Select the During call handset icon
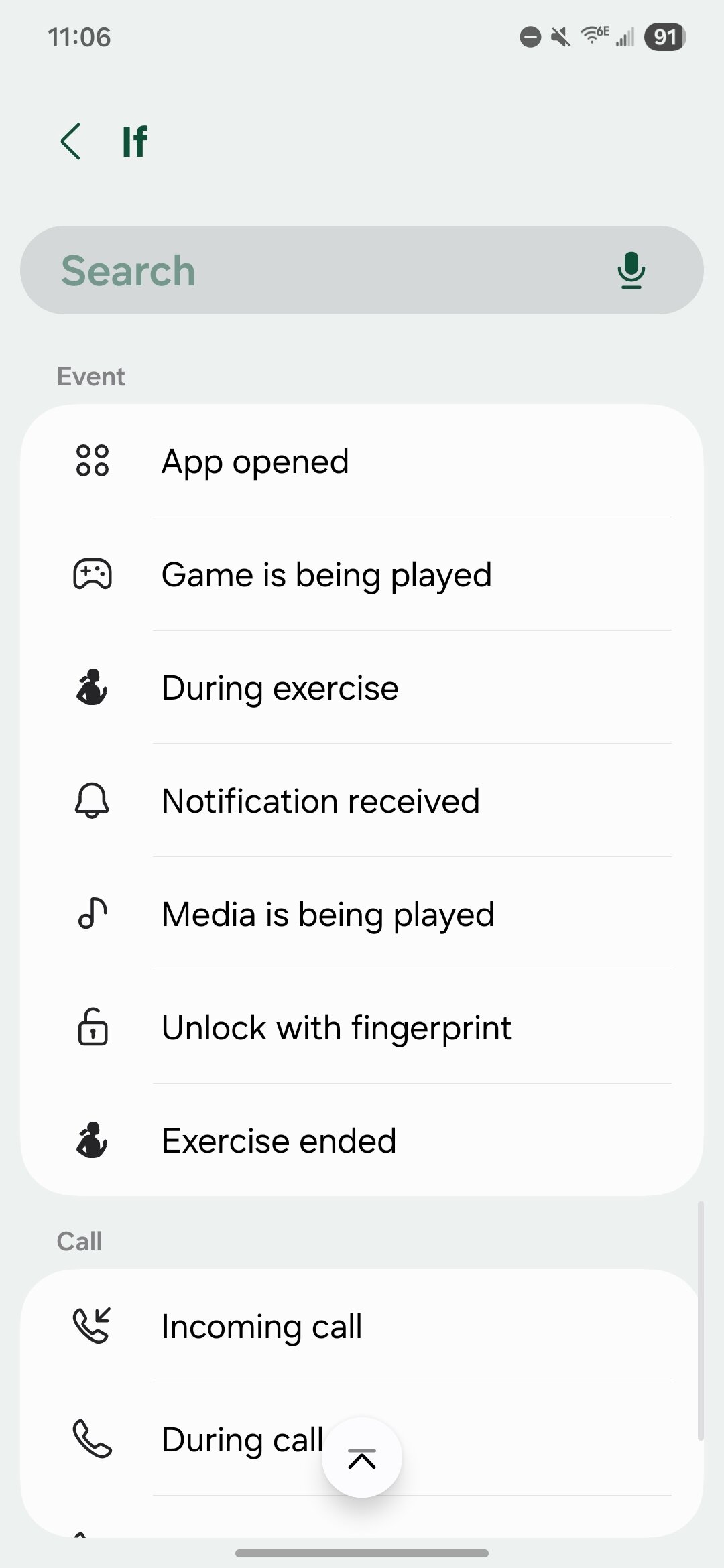The height and width of the screenshot is (1568, 724). click(93, 1438)
